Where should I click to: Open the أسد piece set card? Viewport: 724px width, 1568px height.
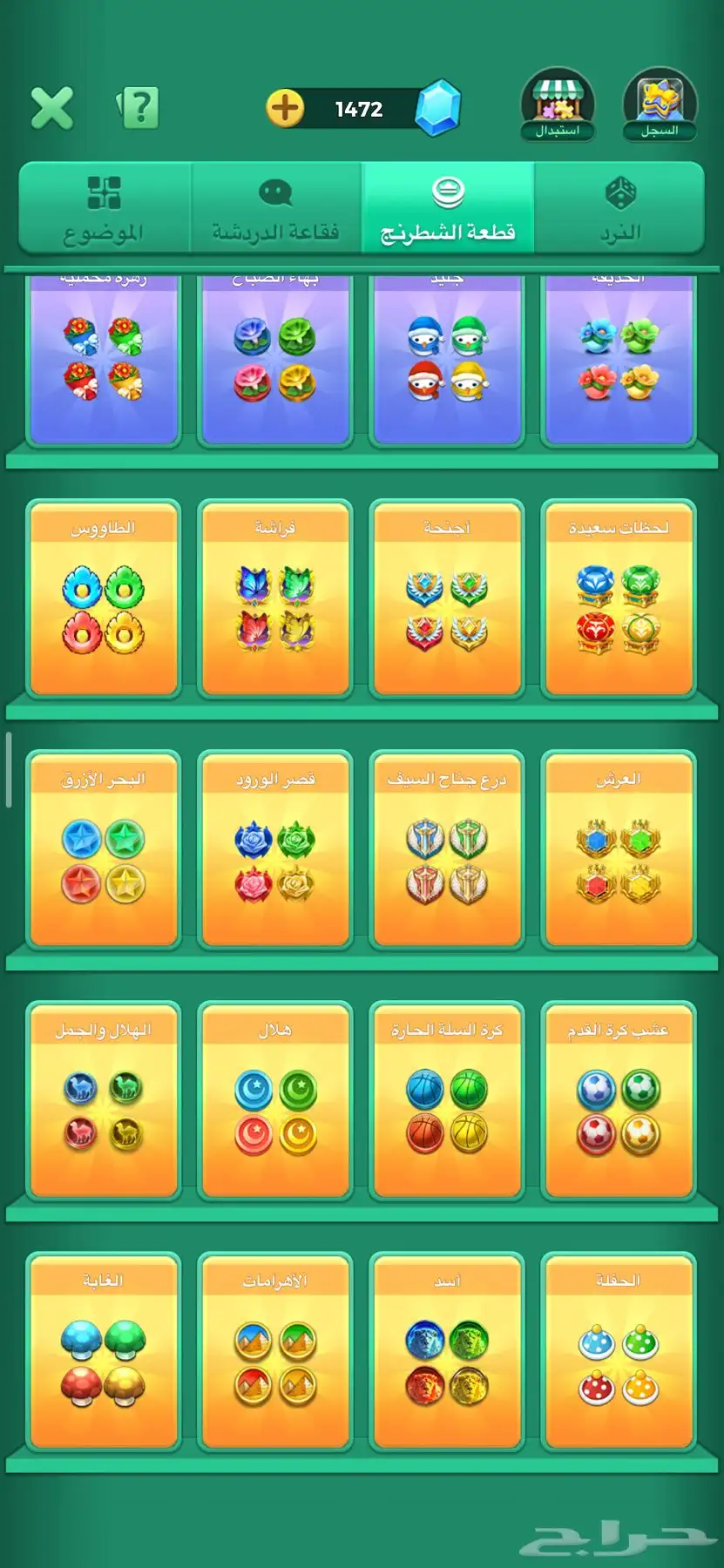pos(447,1351)
